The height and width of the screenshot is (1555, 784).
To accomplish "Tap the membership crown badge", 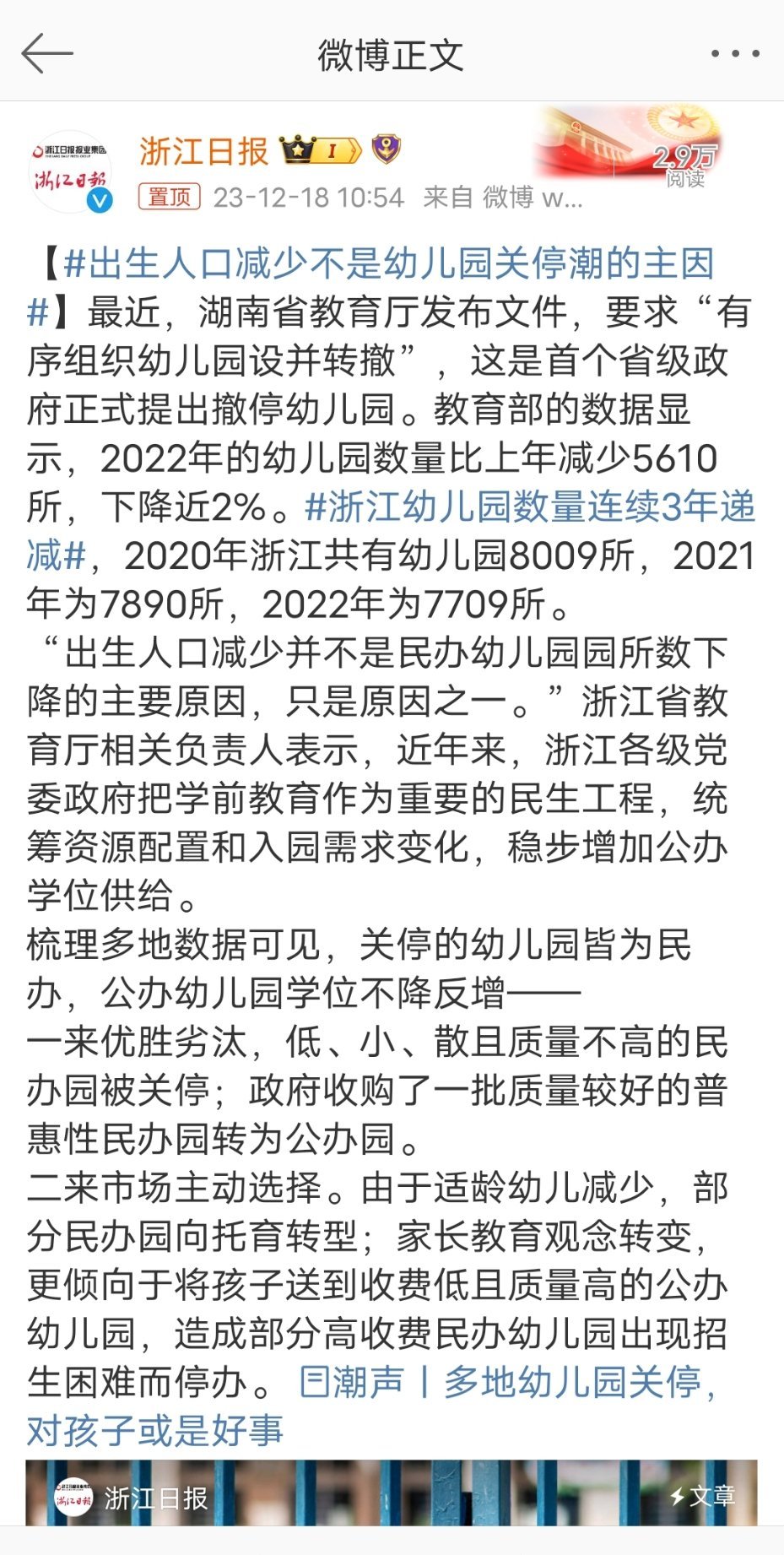I will coord(322,150).
